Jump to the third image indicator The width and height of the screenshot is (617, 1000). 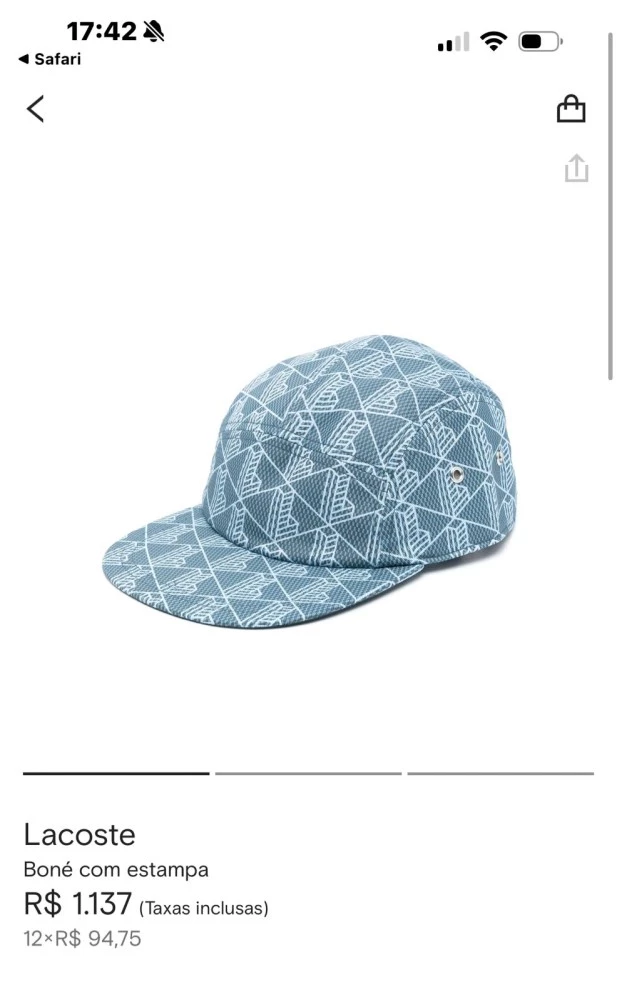pos(500,773)
